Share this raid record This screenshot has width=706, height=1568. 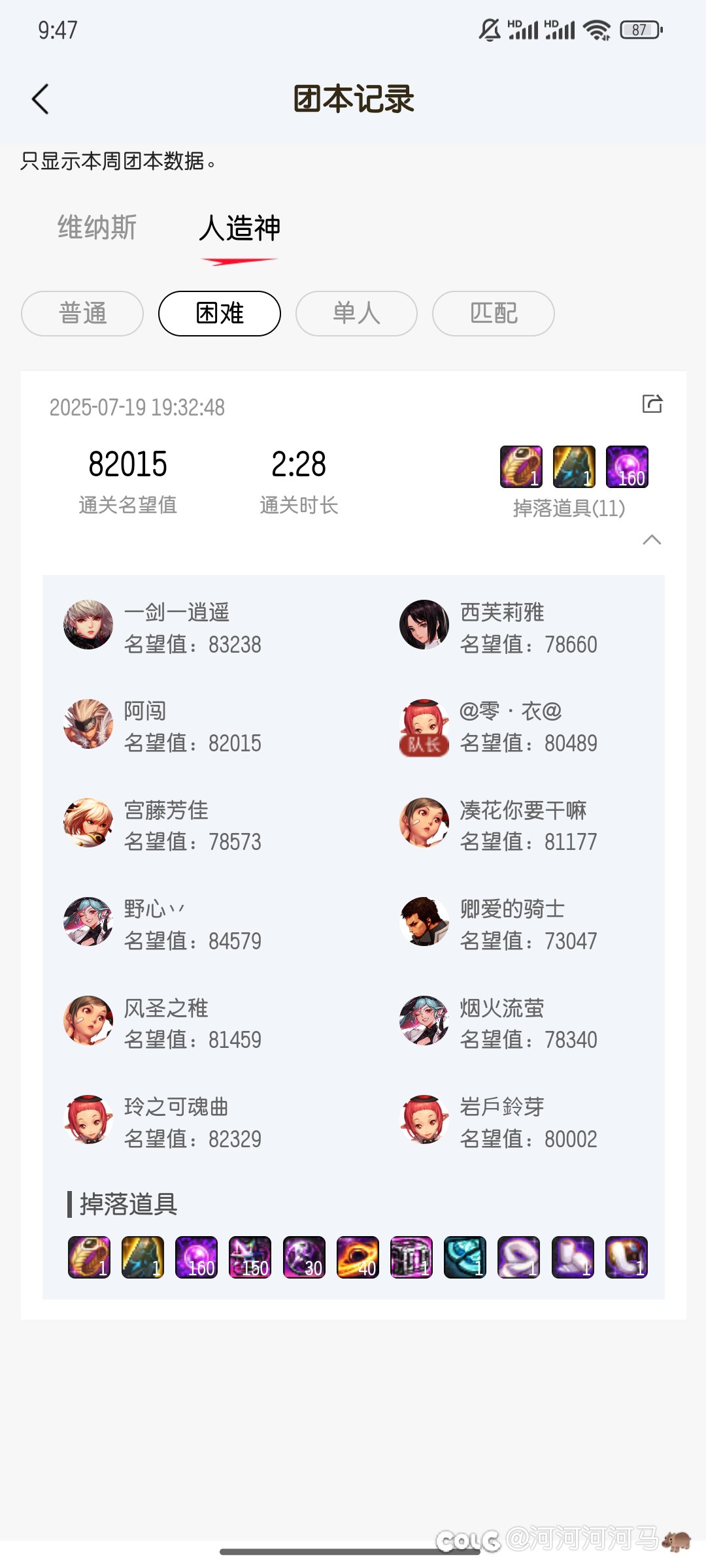[x=652, y=404]
